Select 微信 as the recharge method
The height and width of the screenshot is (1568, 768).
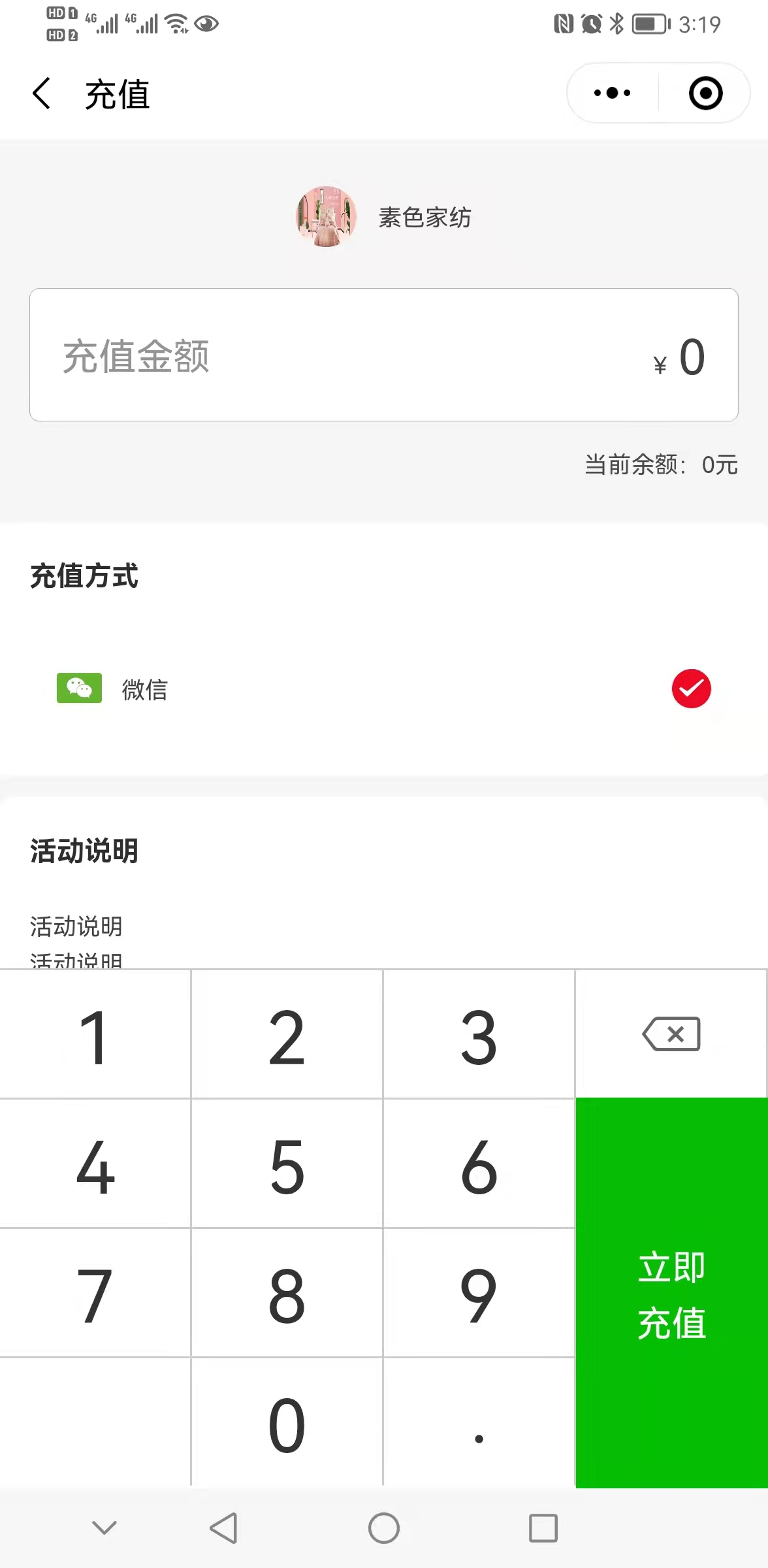[384, 689]
